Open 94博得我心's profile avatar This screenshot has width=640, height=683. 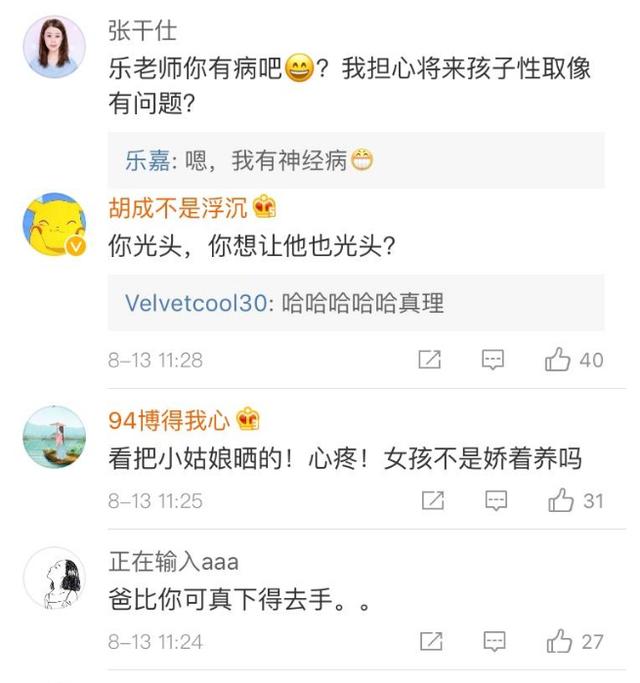tap(54, 437)
